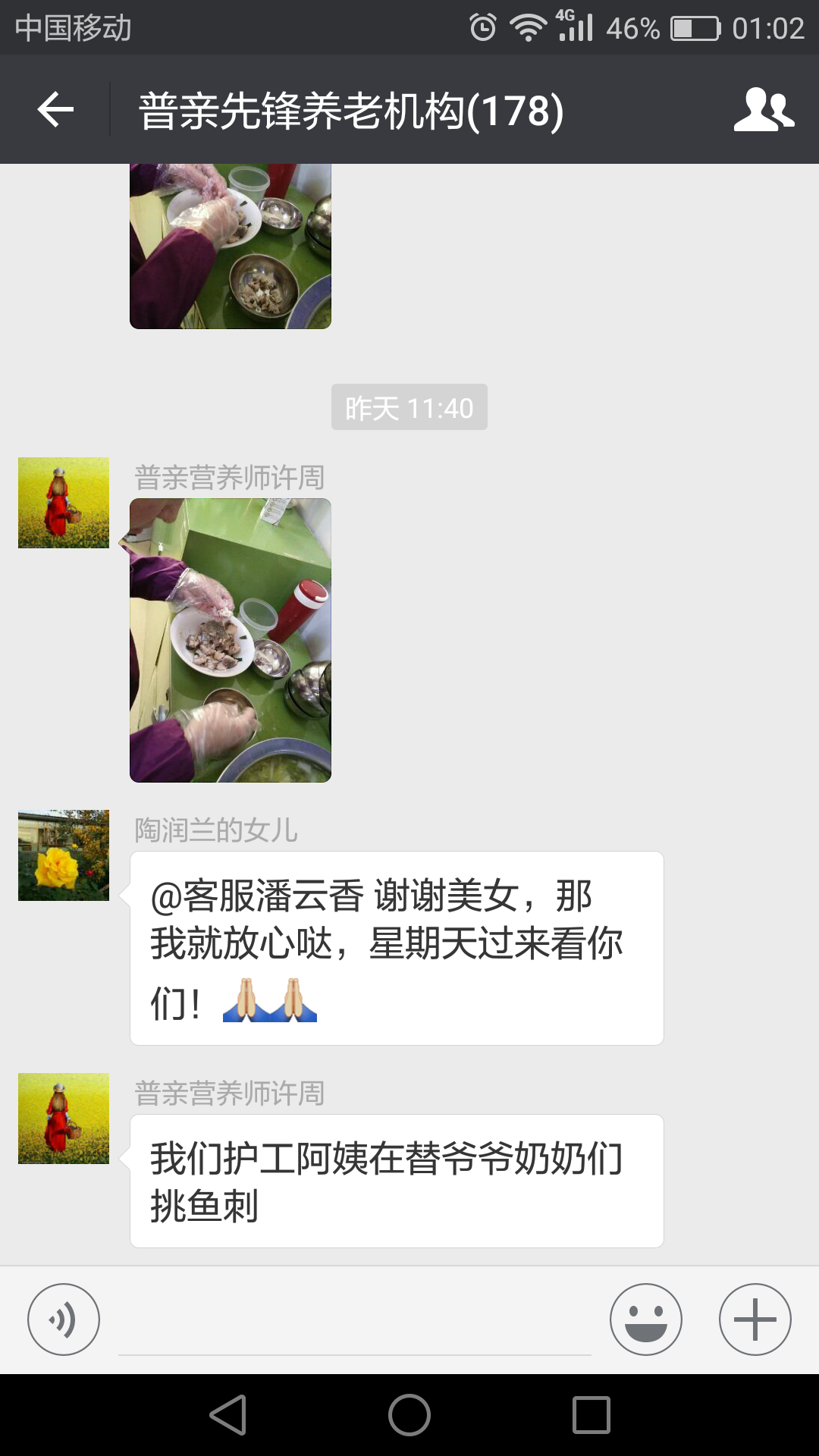Open the partially visible photo at the chat top

231,246
